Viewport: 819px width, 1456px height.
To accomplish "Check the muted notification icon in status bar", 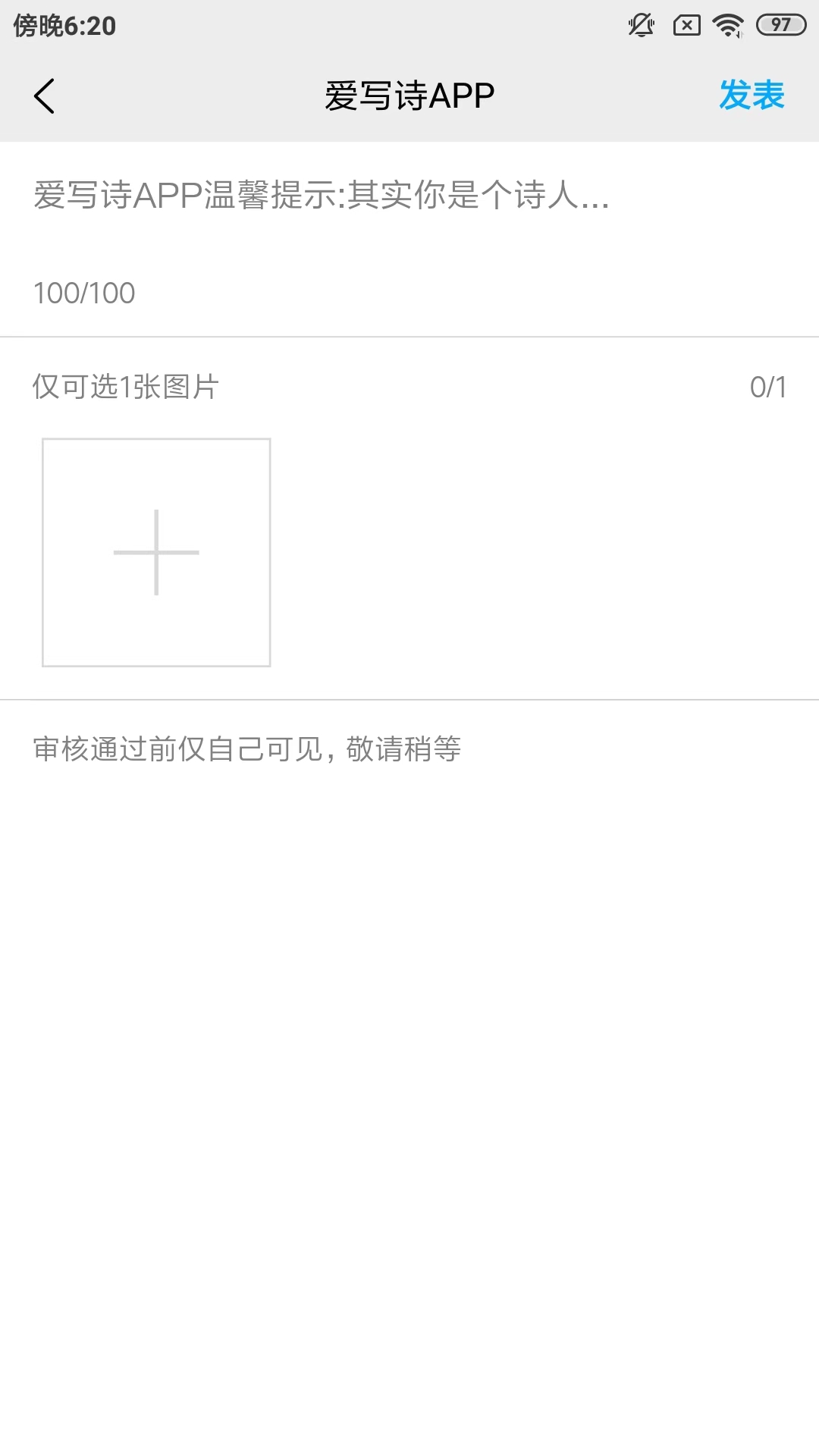I will click(641, 25).
